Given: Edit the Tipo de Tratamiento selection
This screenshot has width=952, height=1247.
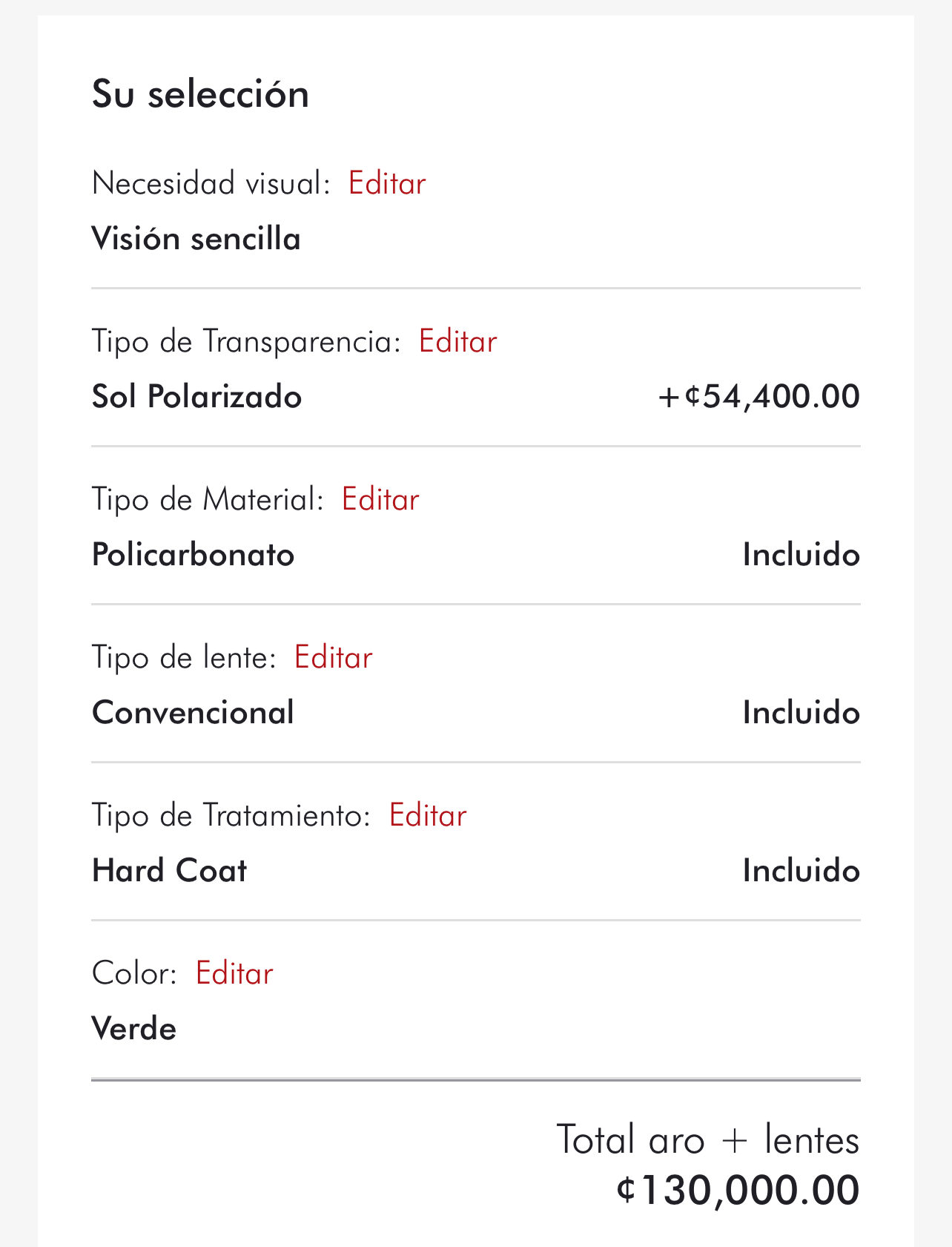Looking at the screenshot, I should [x=428, y=815].
